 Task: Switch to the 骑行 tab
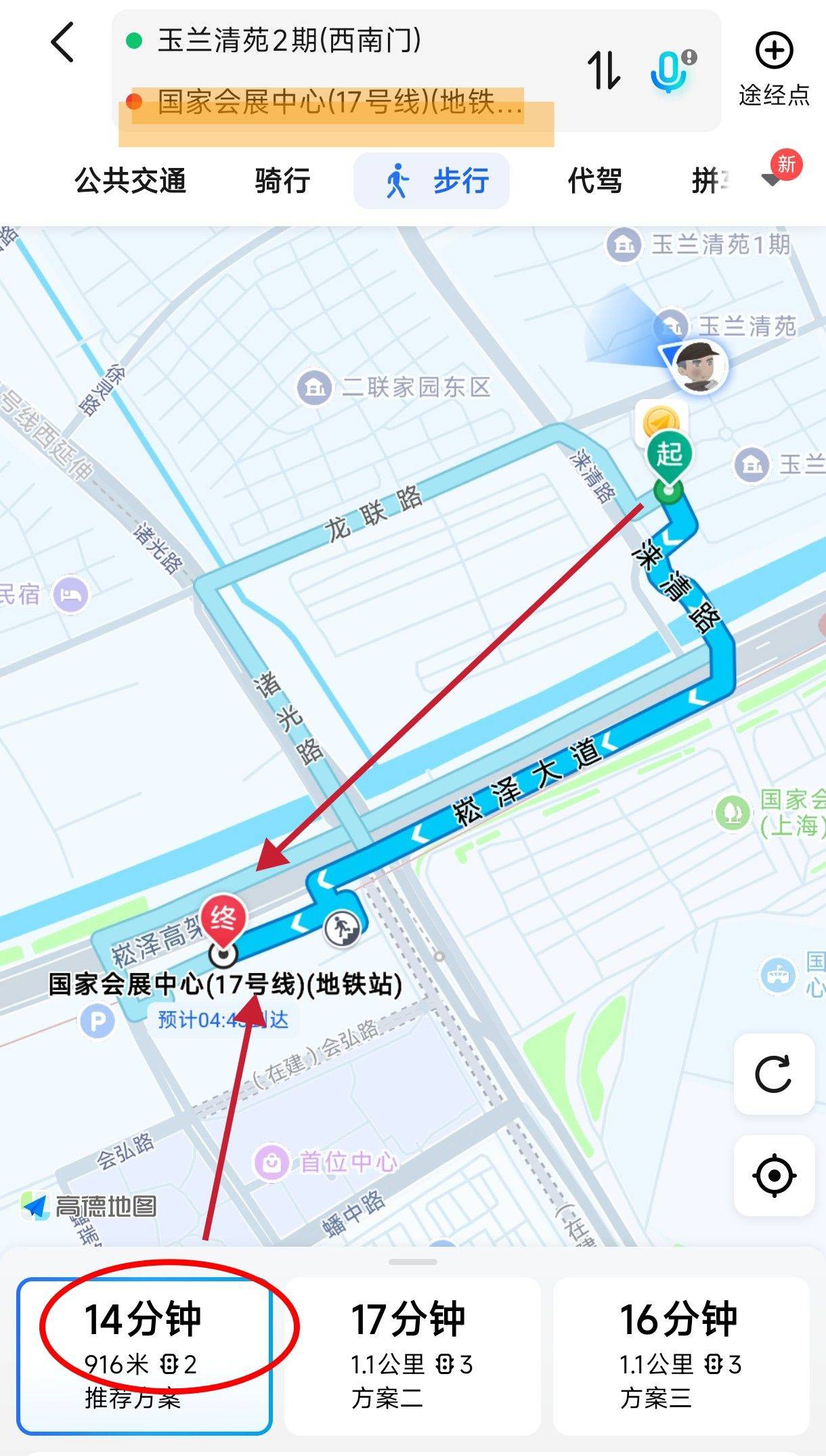[x=282, y=181]
